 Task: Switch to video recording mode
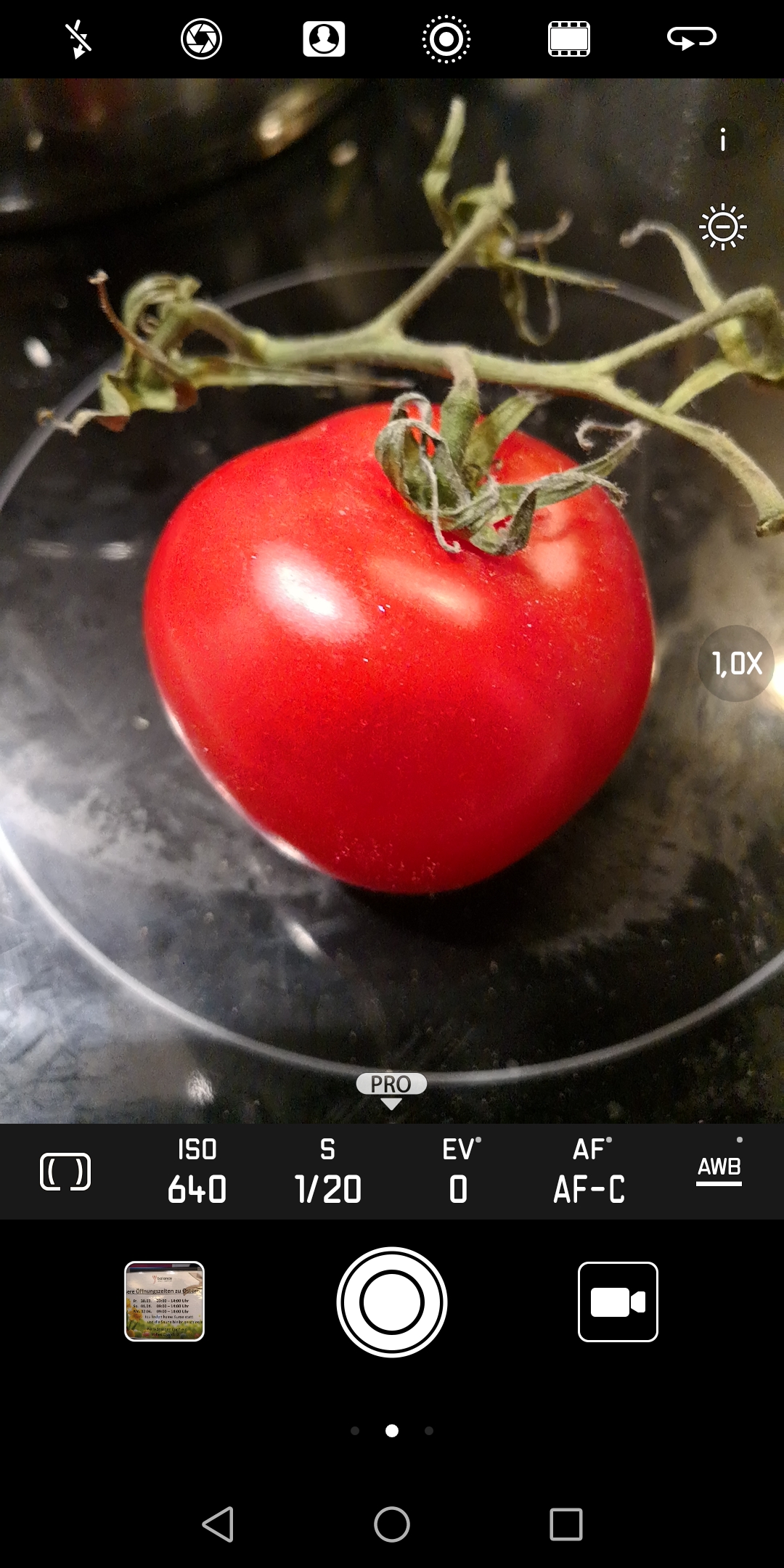click(618, 1302)
